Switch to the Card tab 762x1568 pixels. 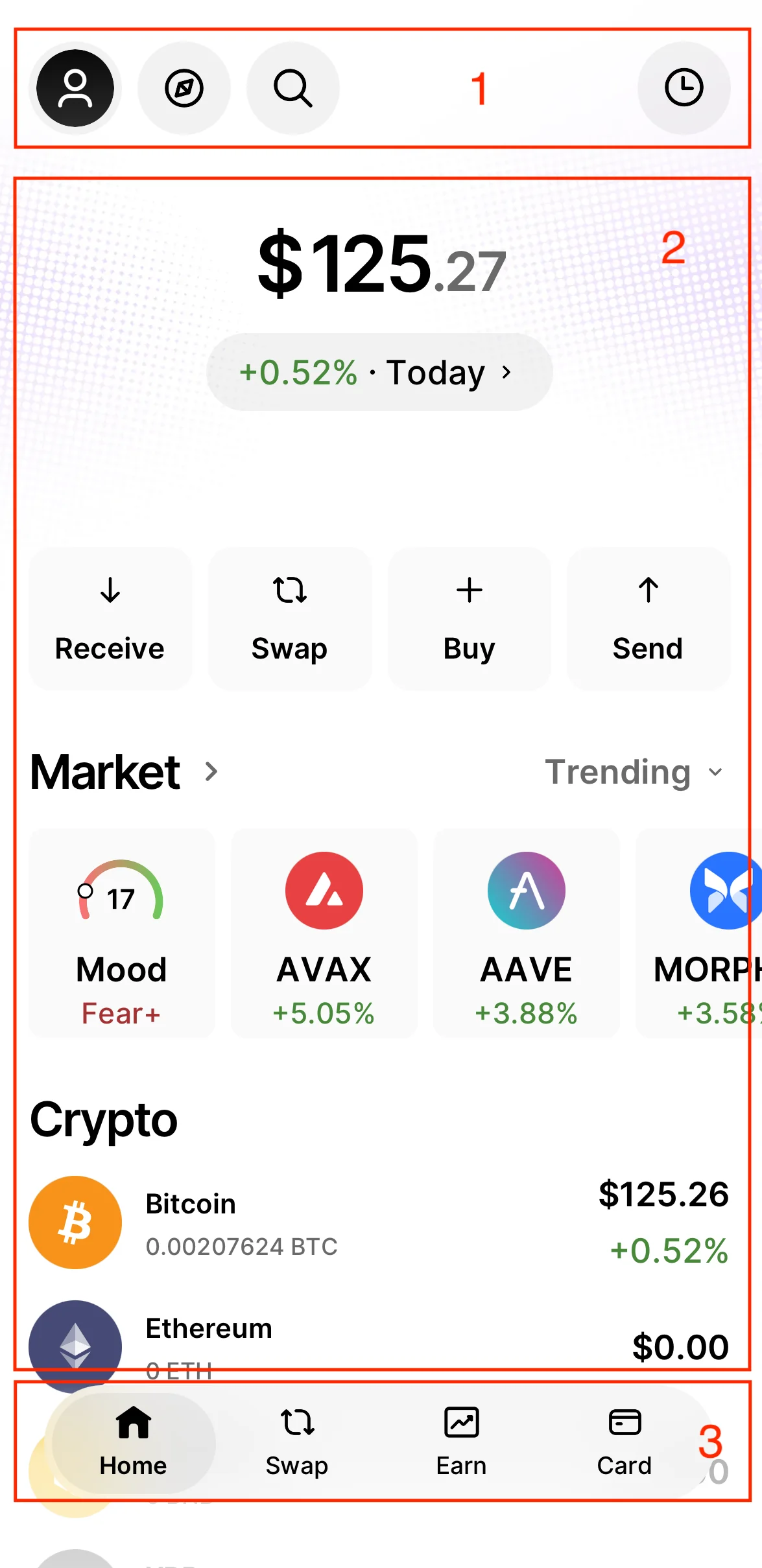(x=625, y=1443)
